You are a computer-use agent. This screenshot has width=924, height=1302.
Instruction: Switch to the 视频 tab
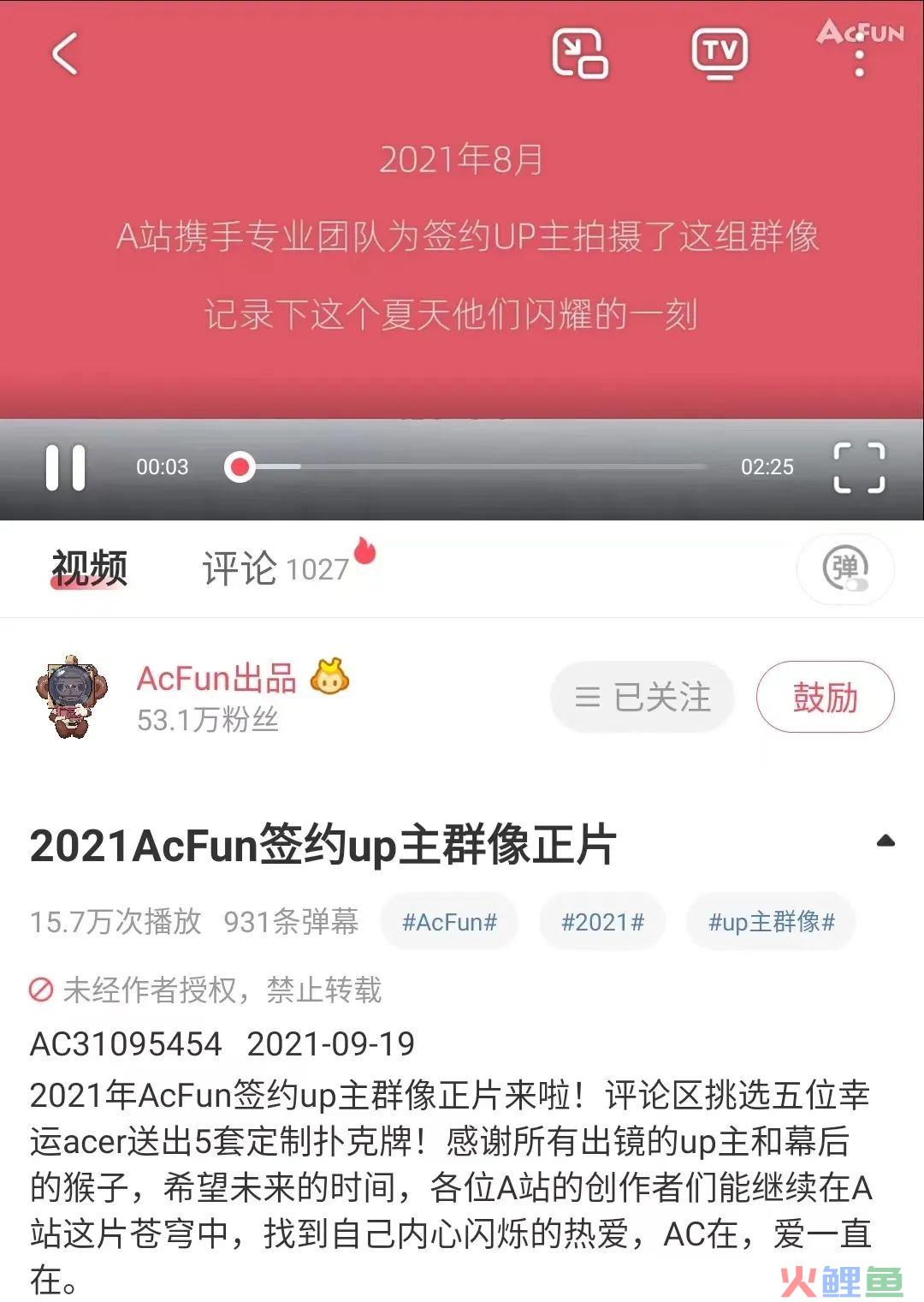point(89,568)
